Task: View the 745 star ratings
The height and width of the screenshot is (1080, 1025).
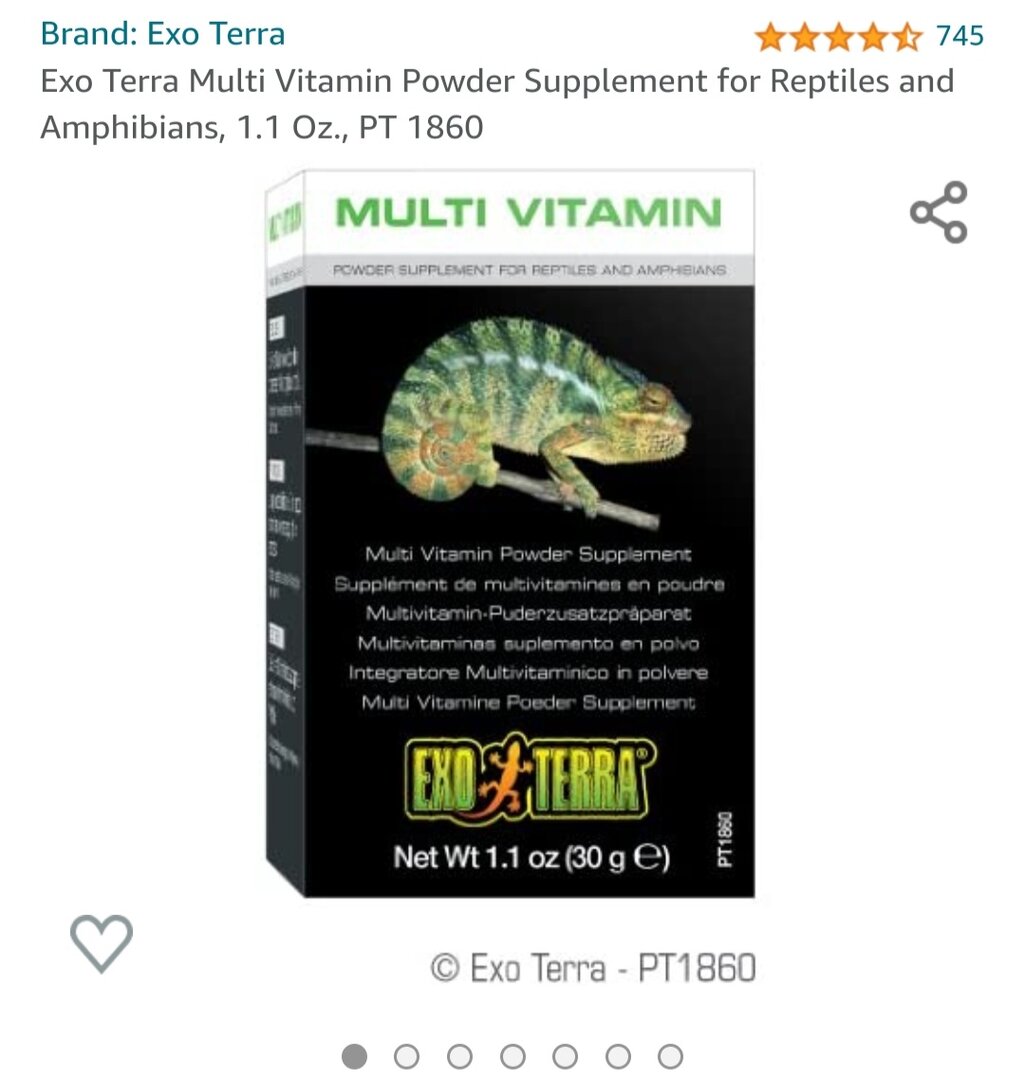Action: click(x=868, y=37)
